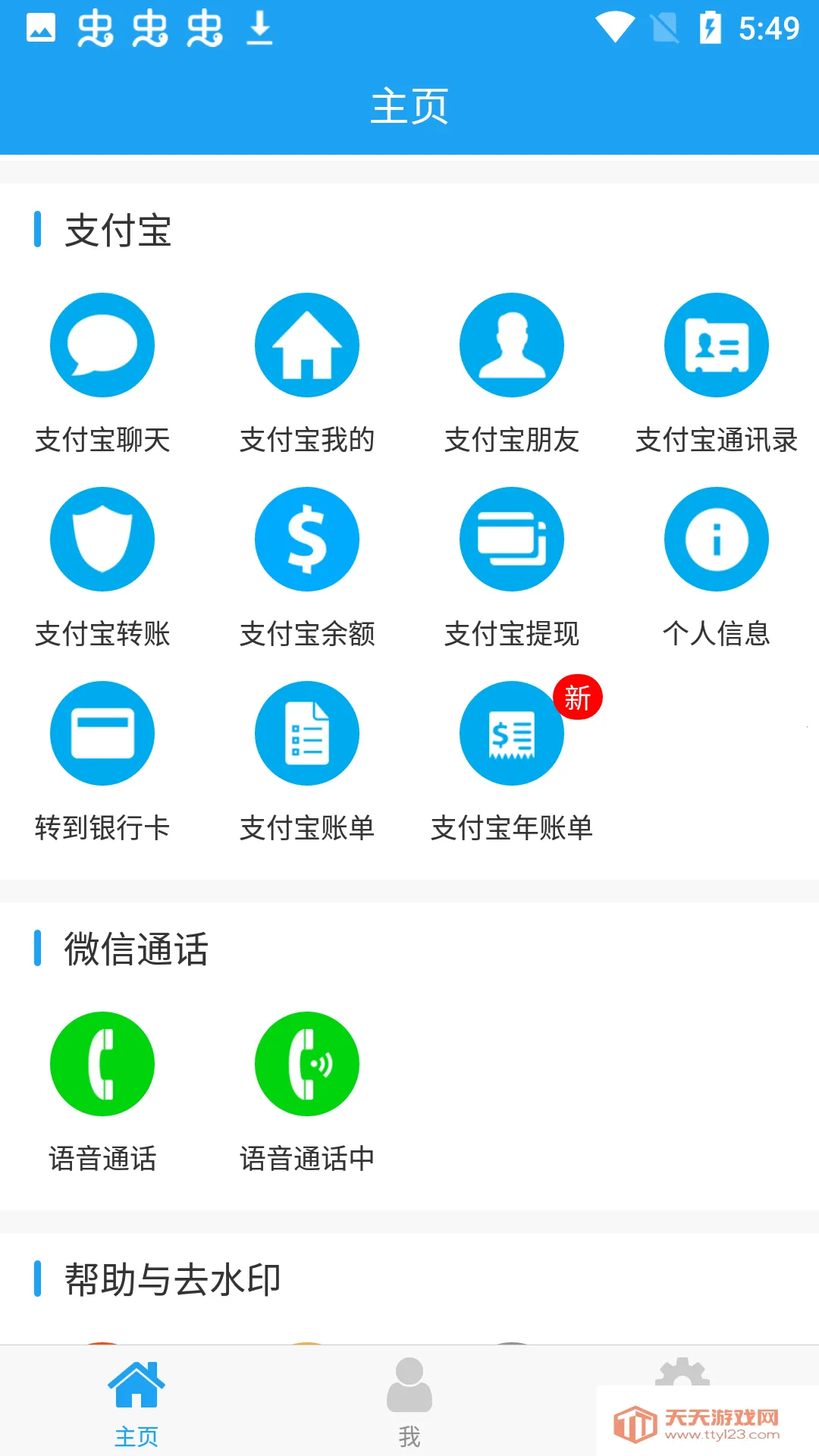Viewport: 819px width, 1456px height.
Task: Open 支付宝账单 bill
Action: [x=307, y=734]
